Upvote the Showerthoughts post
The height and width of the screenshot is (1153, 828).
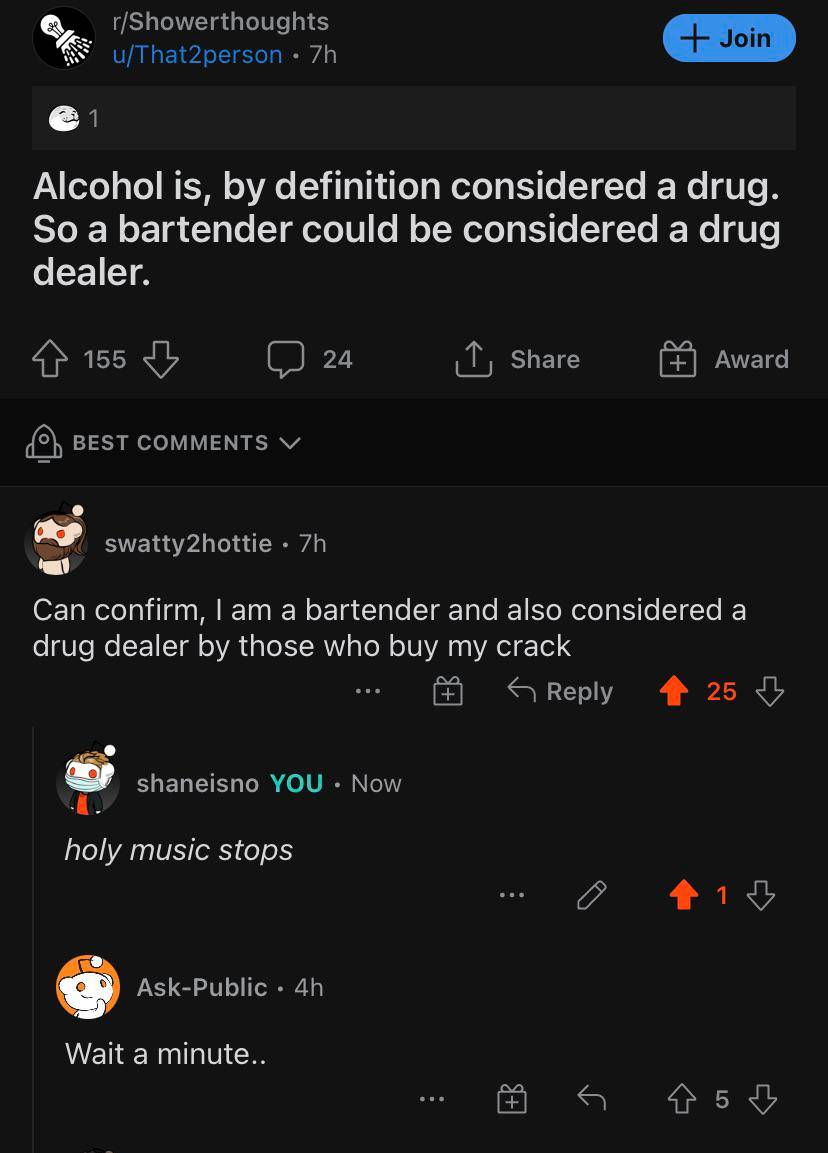pos(49,359)
